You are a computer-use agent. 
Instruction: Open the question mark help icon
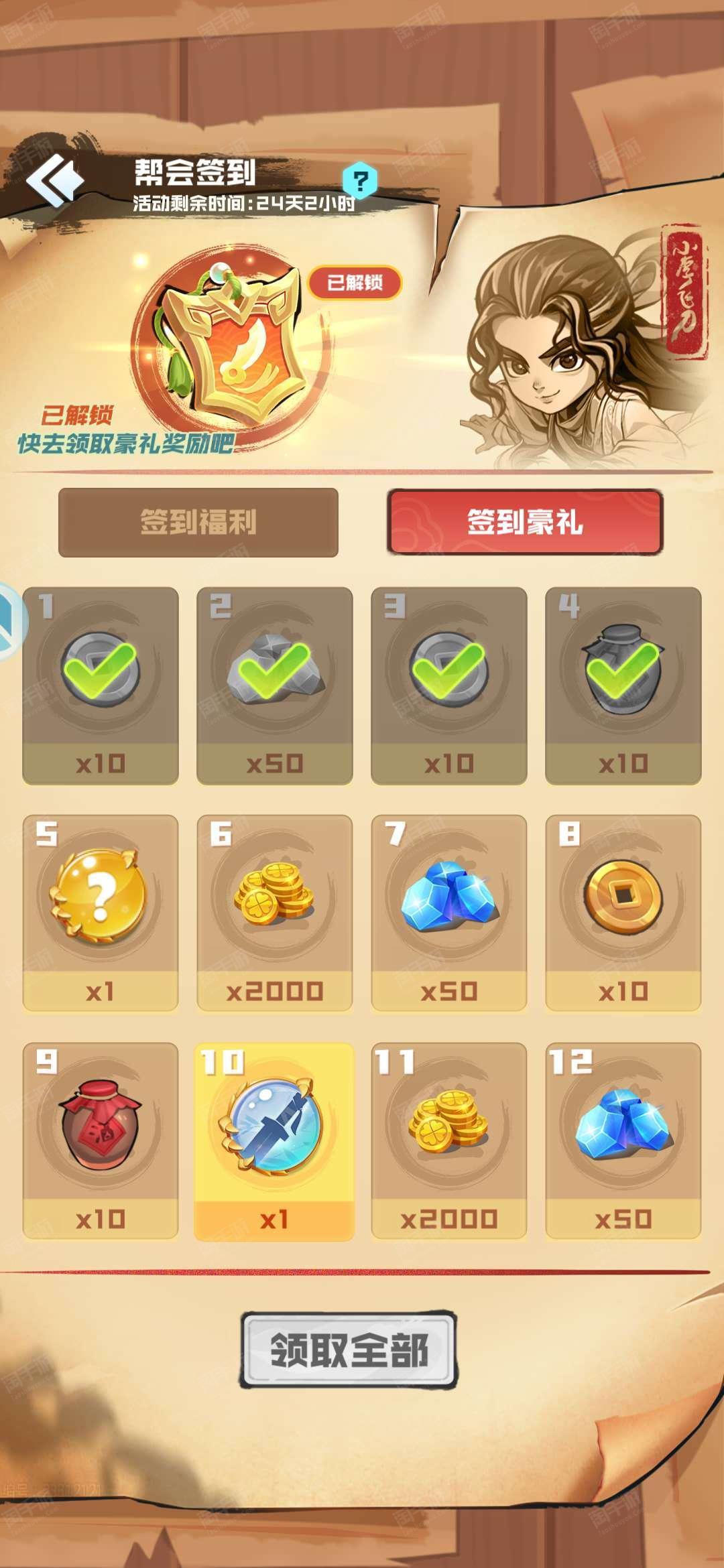pyautogui.click(x=360, y=180)
